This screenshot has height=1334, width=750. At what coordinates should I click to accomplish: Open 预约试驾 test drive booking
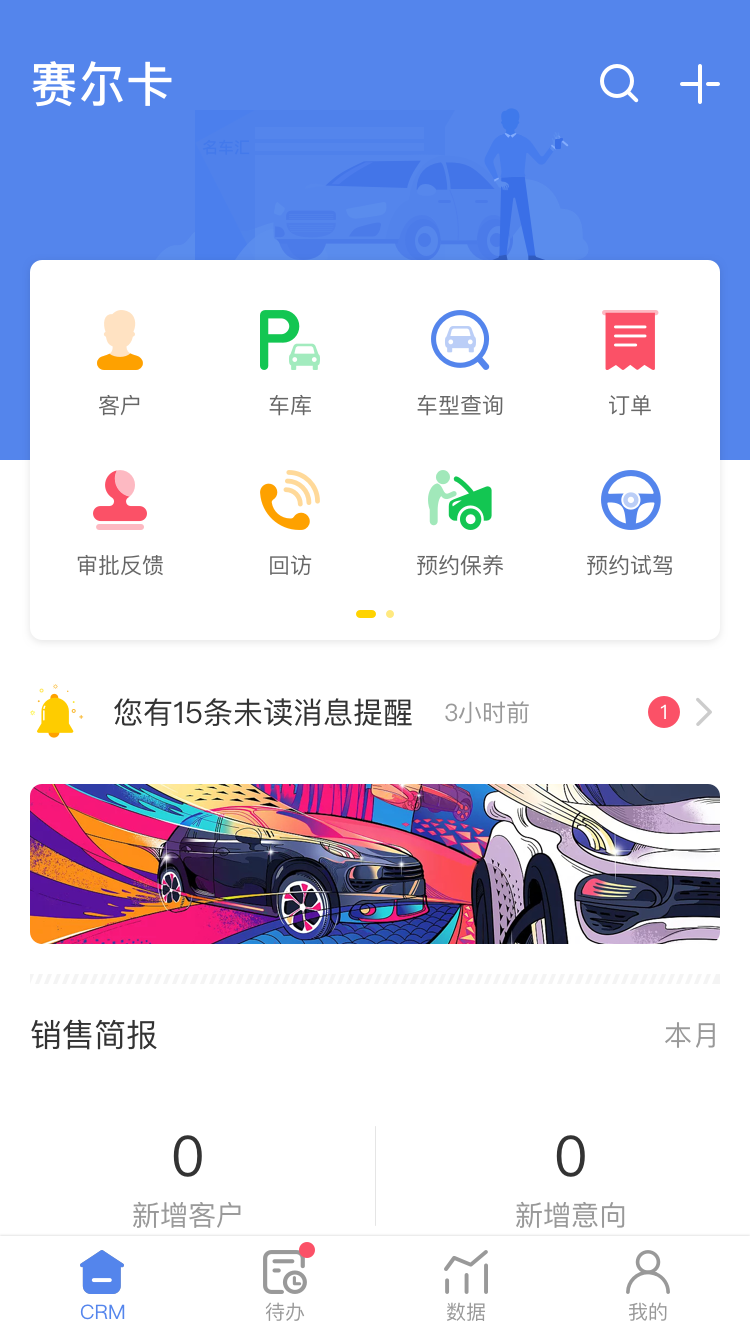pos(630,522)
